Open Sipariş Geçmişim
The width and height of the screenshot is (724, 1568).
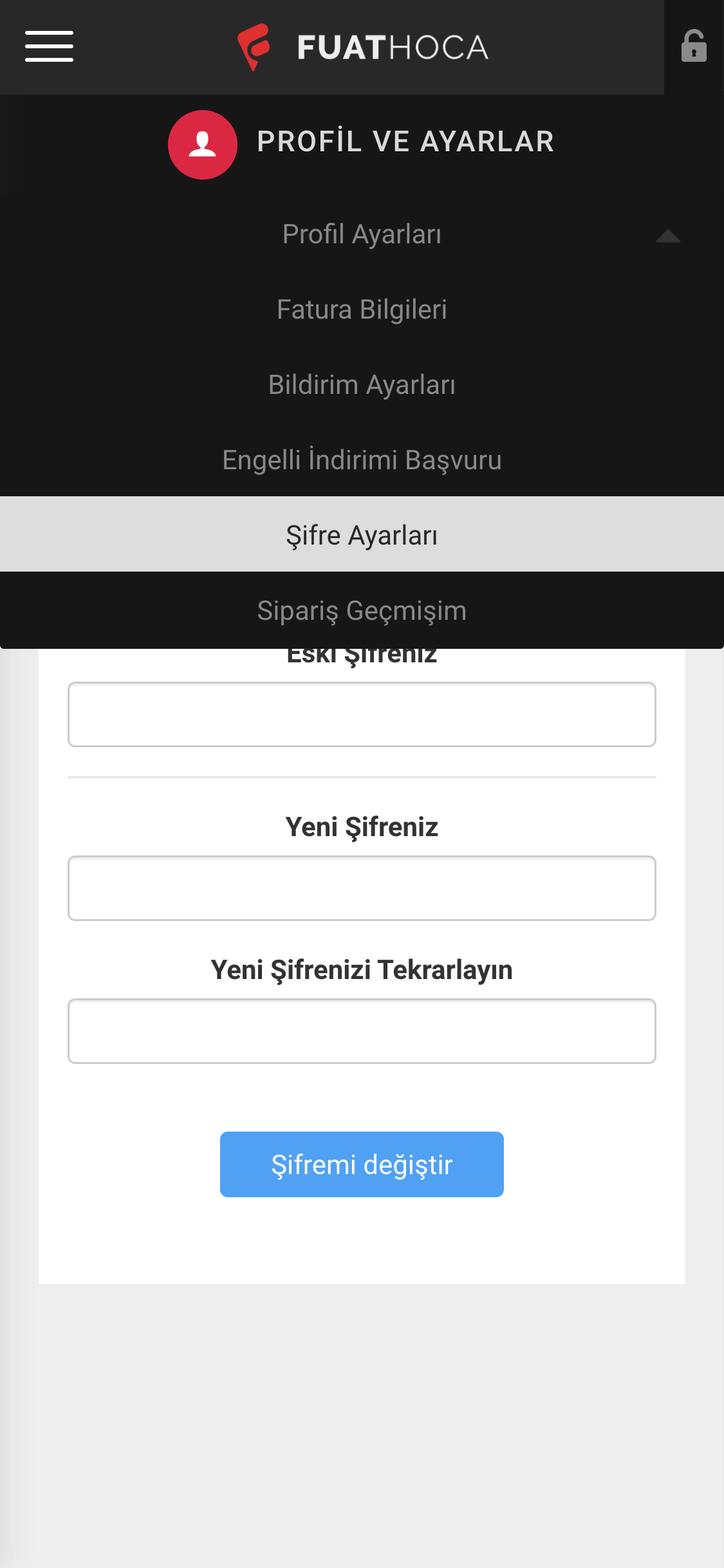pyautogui.click(x=362, y=610)
